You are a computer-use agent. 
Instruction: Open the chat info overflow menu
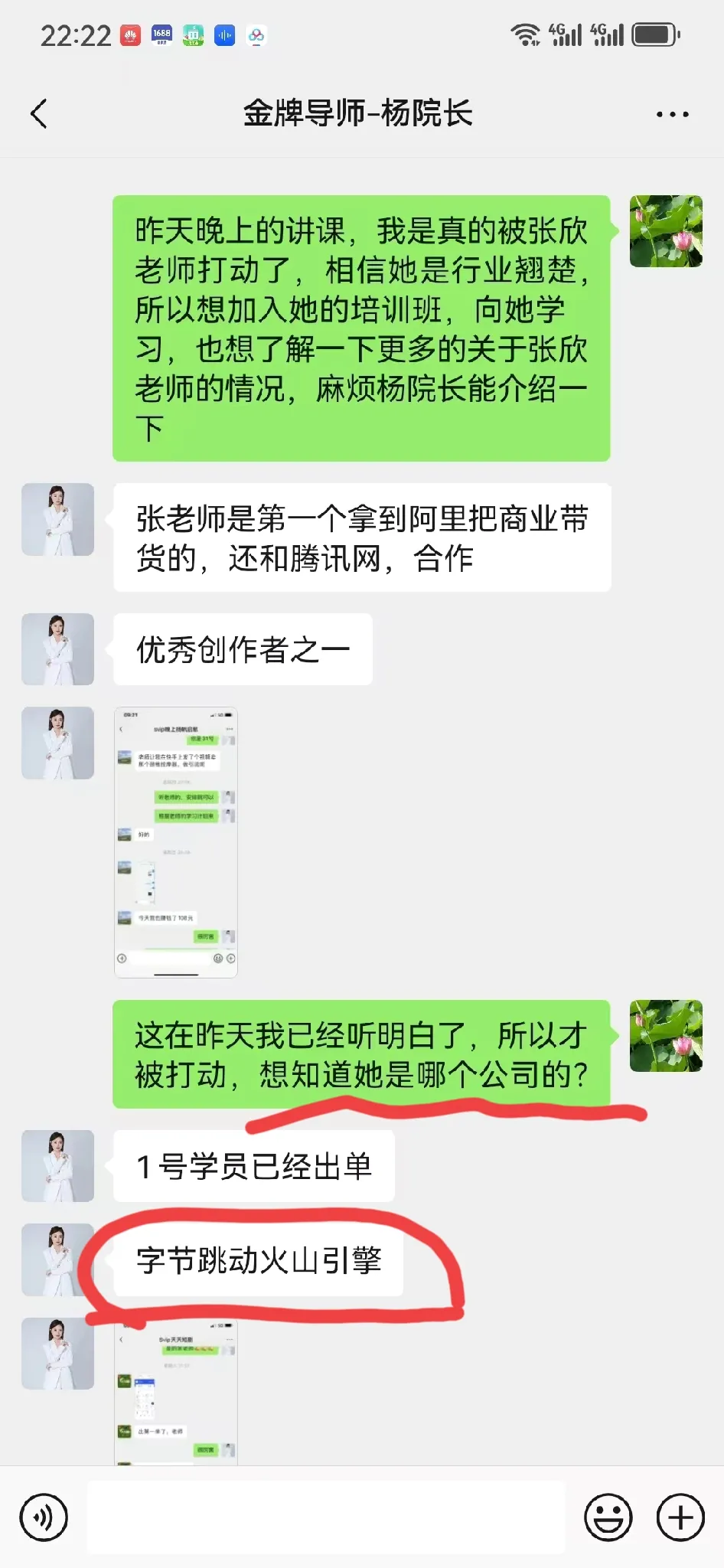[x=672, y=114]
